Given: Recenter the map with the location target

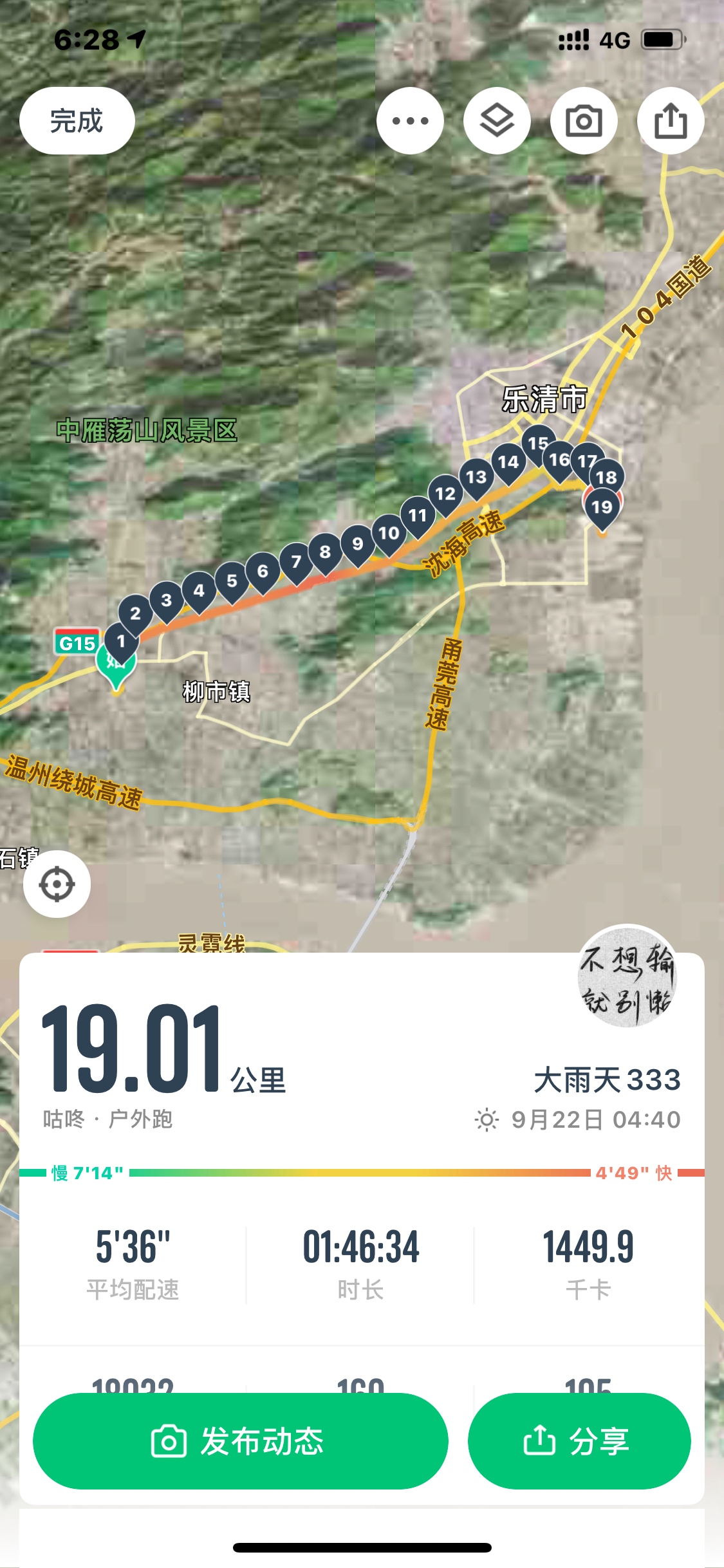Looking at the screenshot, I should (x=57, y=884).
